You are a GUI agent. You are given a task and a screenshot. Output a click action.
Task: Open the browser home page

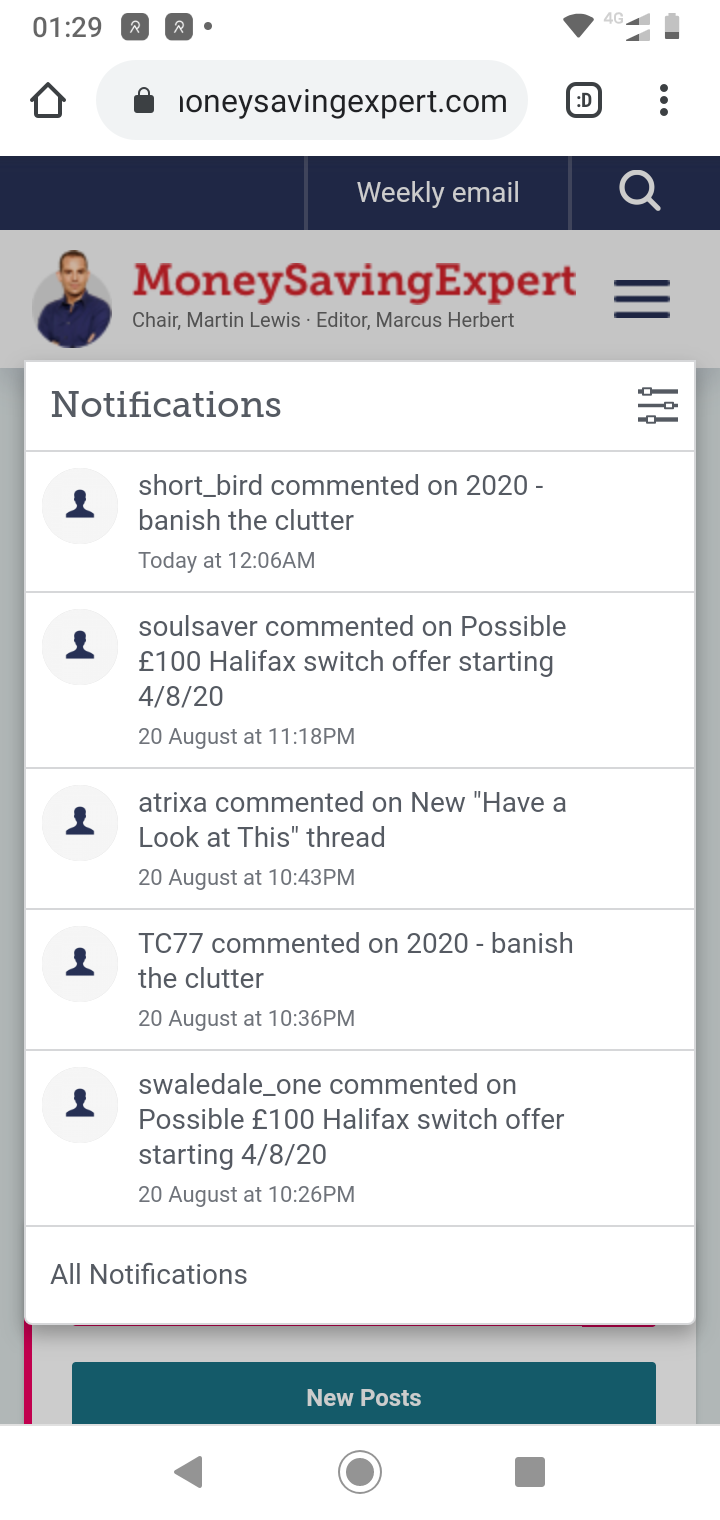48,100
